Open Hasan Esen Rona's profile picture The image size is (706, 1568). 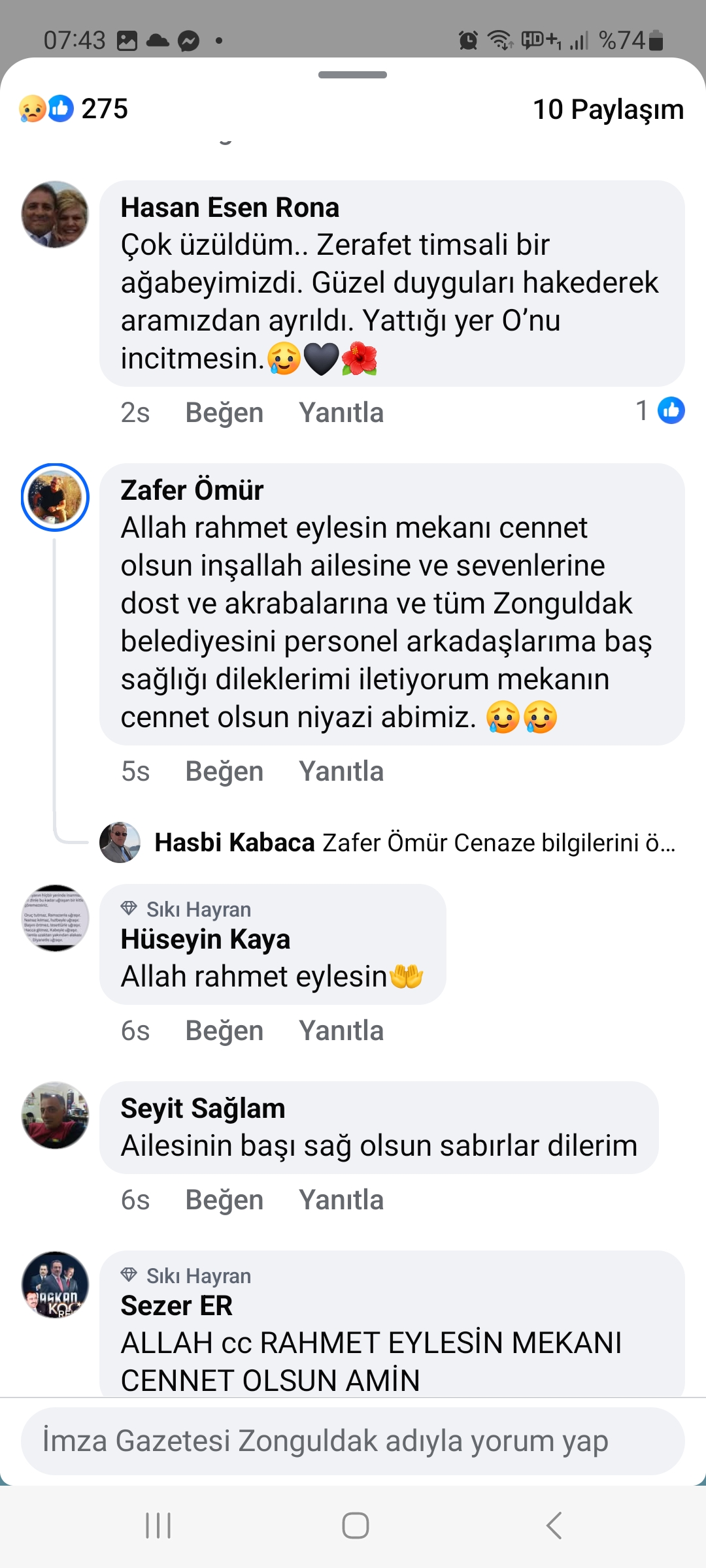[55, 214]
